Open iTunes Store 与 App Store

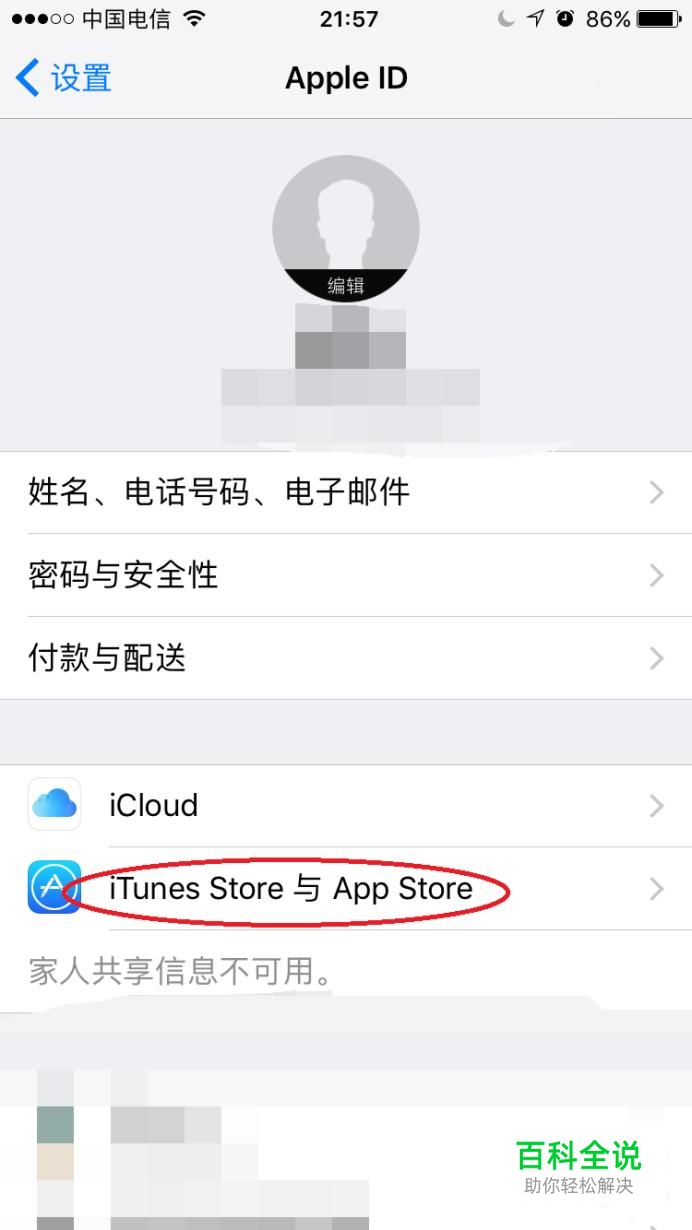[x=345, y=888]
